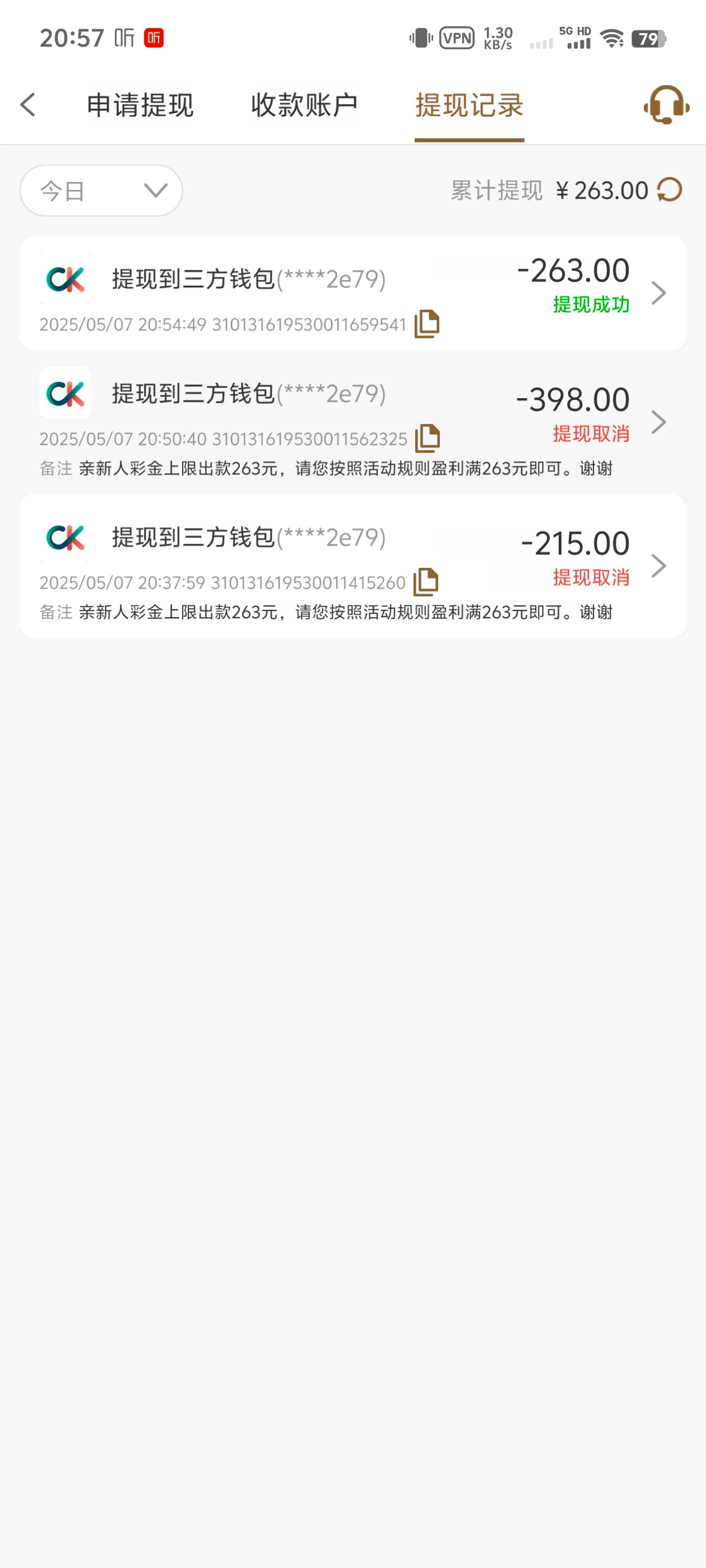Refresh the 累计提现 total amount
Viewport: 706px width, 1568px height.
pyautogui.click(x=670, y=190)
